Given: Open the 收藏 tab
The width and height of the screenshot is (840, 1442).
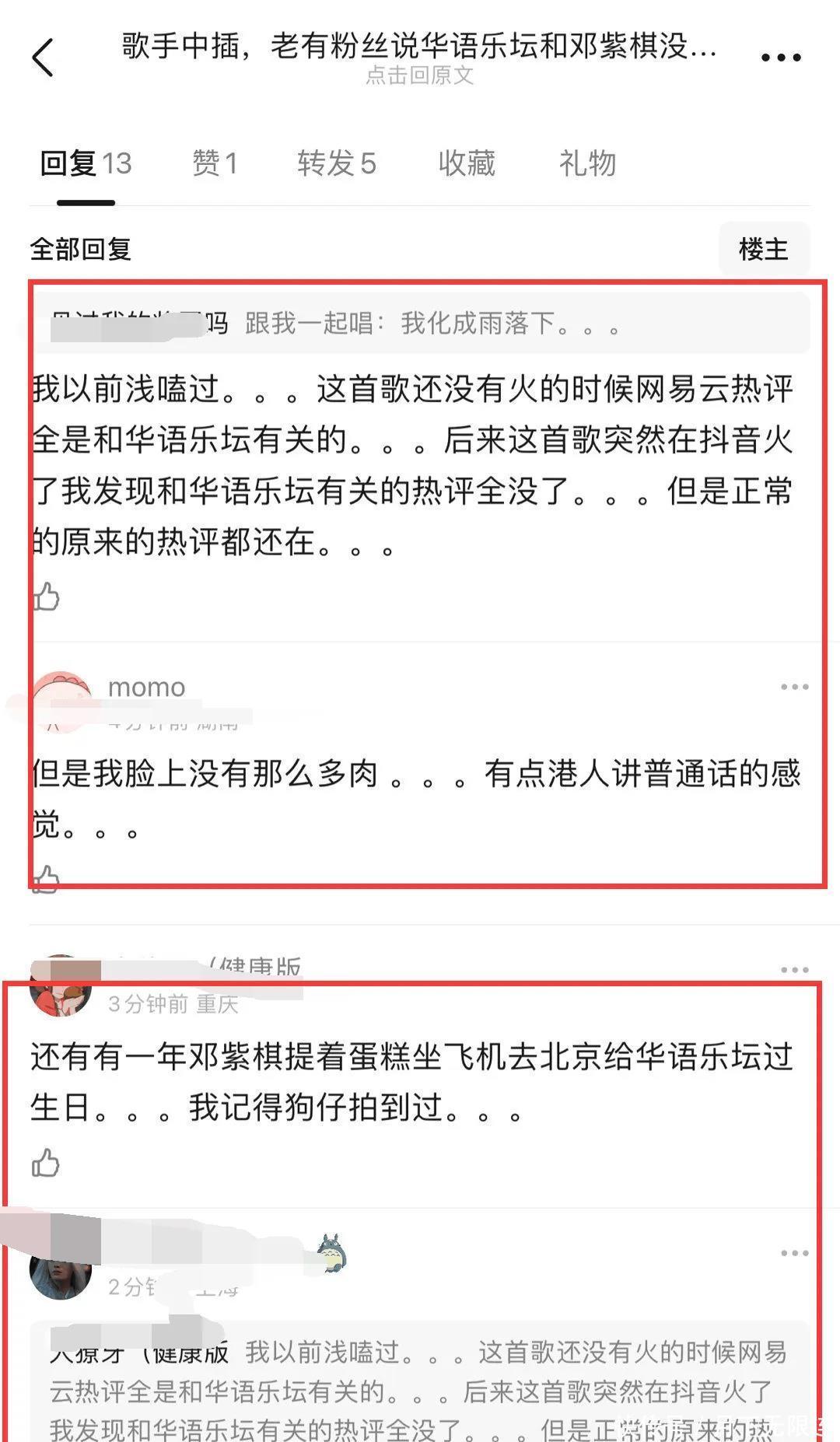Looking at the screenshot, I should tap(467, 164).
